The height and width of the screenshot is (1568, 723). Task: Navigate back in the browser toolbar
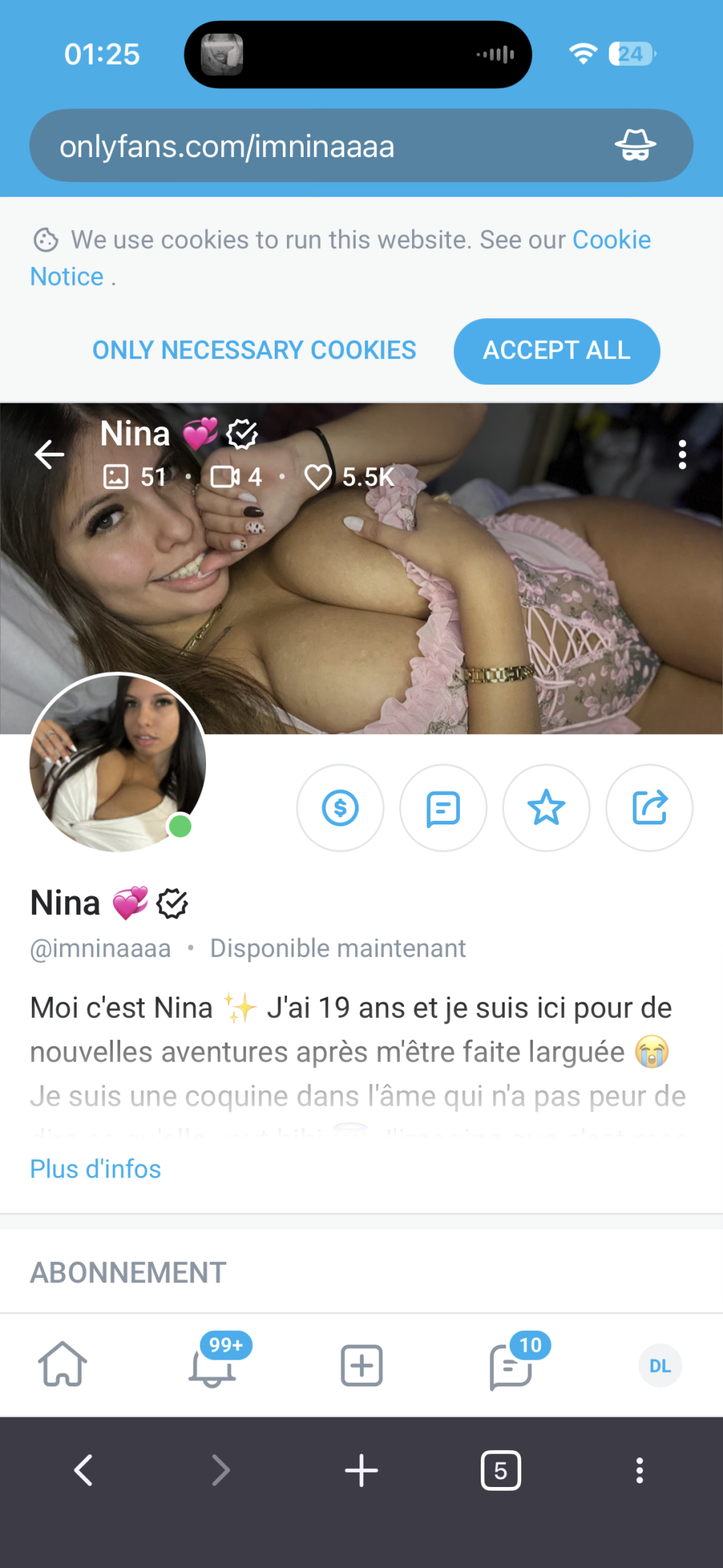pos(84,1470)
